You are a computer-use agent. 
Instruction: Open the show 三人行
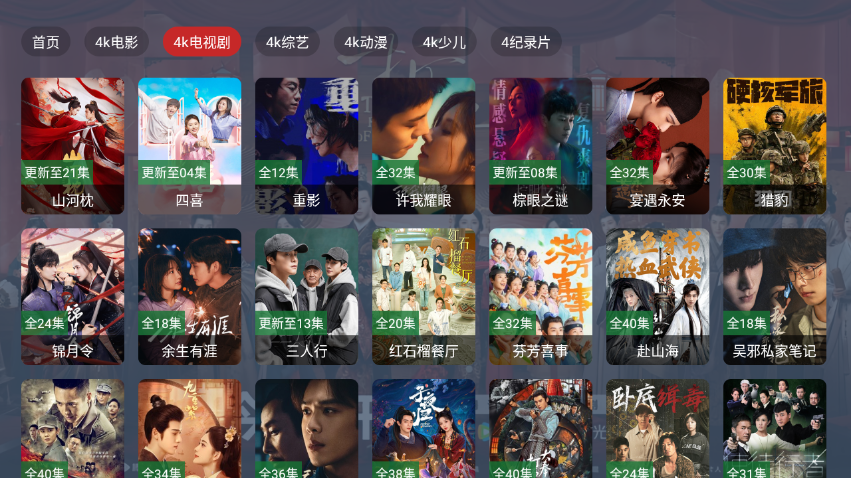coord(306,296)
